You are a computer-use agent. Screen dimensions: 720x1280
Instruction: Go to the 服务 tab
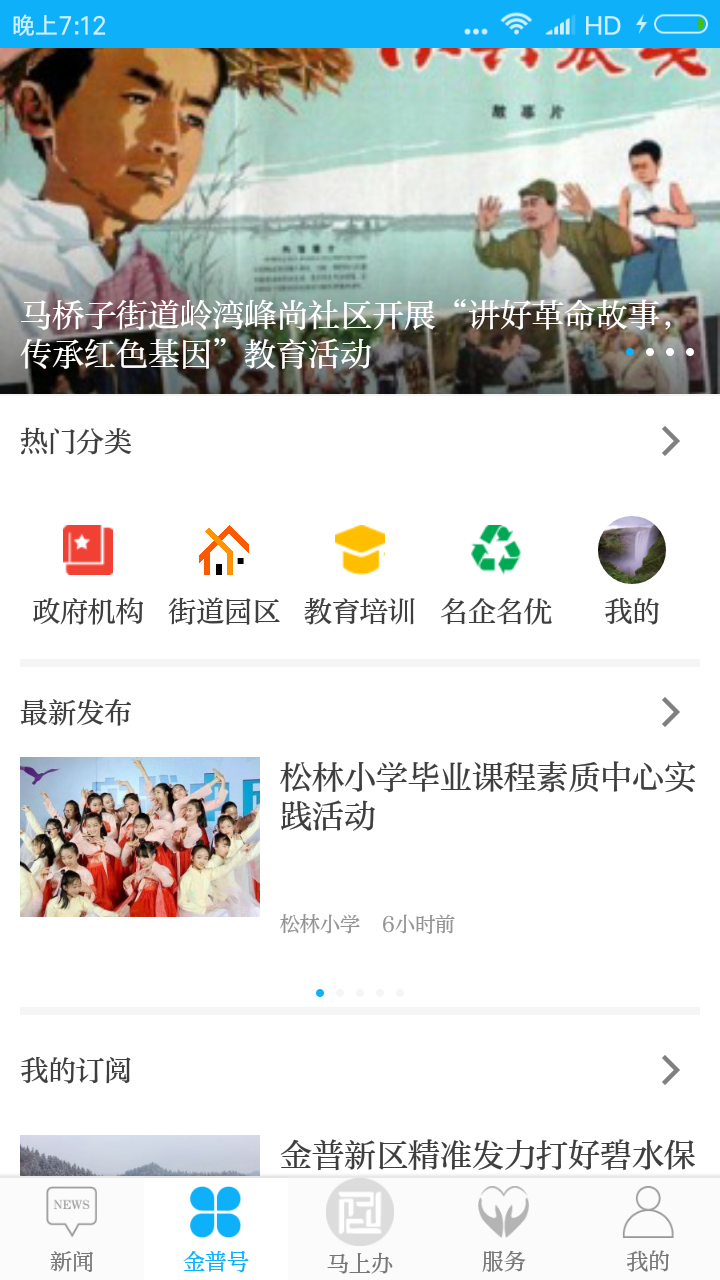(504, 1228)
